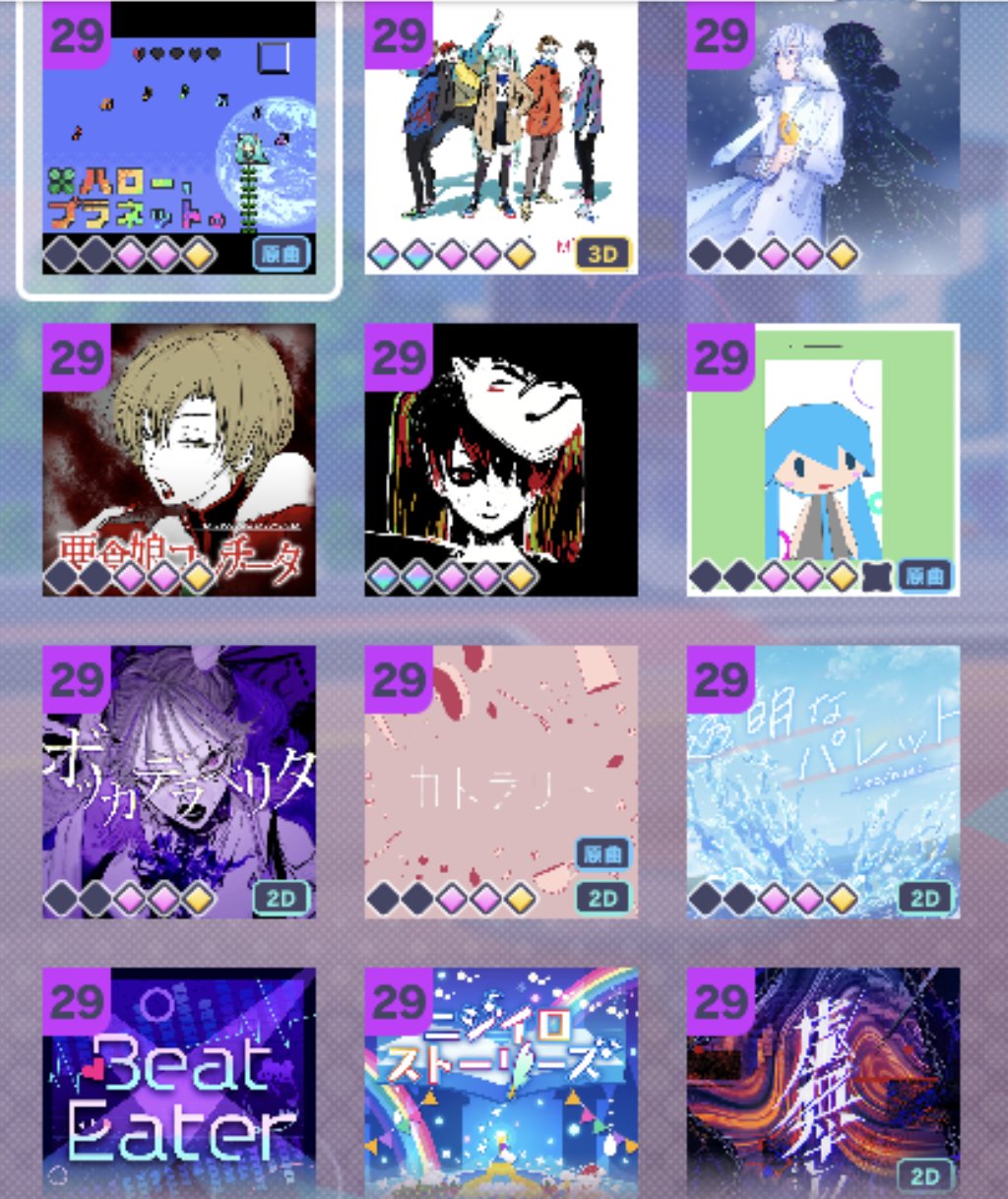This screenshot has height=1199, width=1008.
Task: Choose the white-coat snowy figure song
Action: (823, 138)
